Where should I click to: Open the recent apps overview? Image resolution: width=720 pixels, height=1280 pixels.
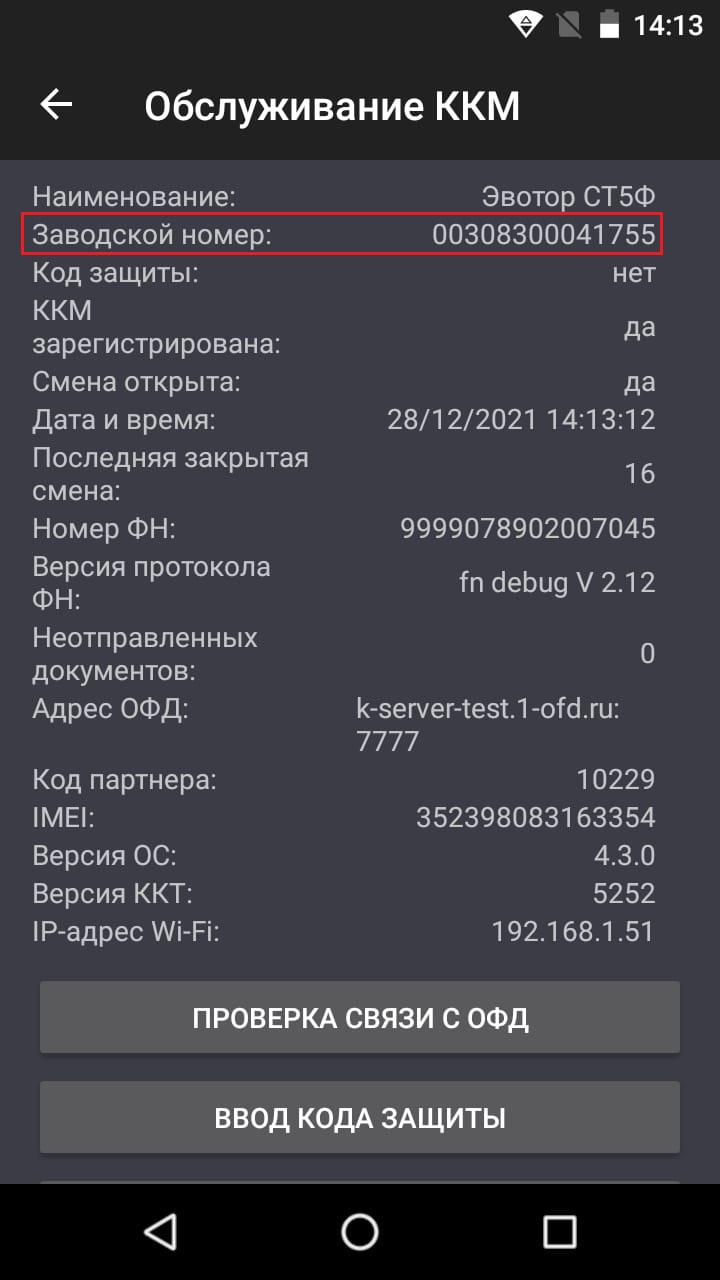[x=559, y=1231]
